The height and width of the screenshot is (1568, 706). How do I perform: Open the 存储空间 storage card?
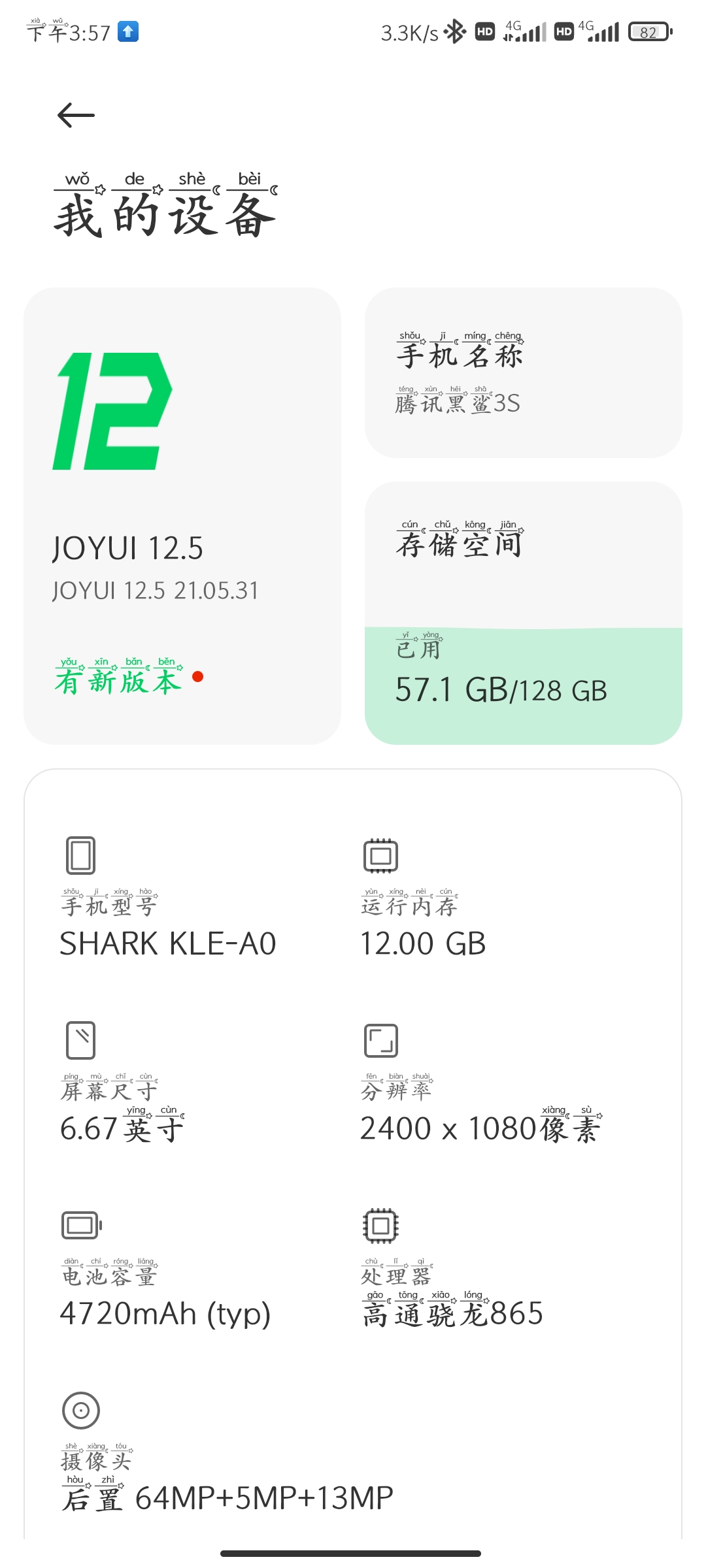[523, 613]
